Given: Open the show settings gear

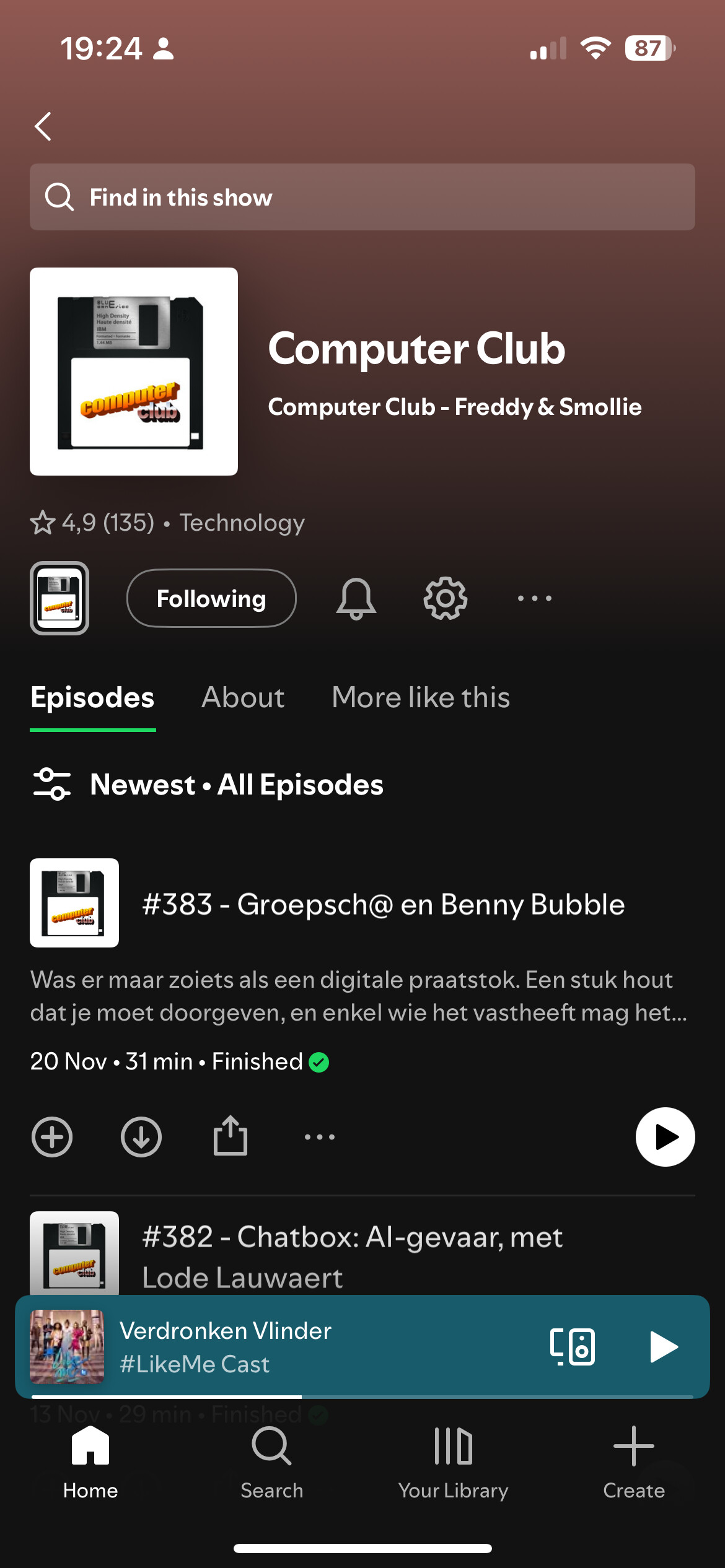Looking at the screenshot, I should (445, 598).
